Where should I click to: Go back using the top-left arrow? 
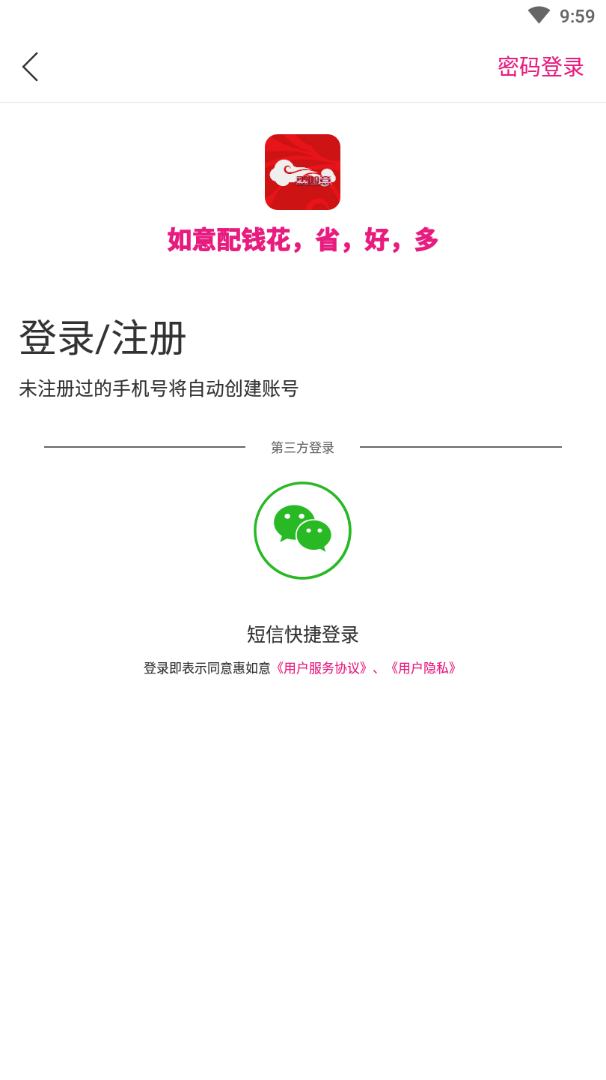(30, 67)
